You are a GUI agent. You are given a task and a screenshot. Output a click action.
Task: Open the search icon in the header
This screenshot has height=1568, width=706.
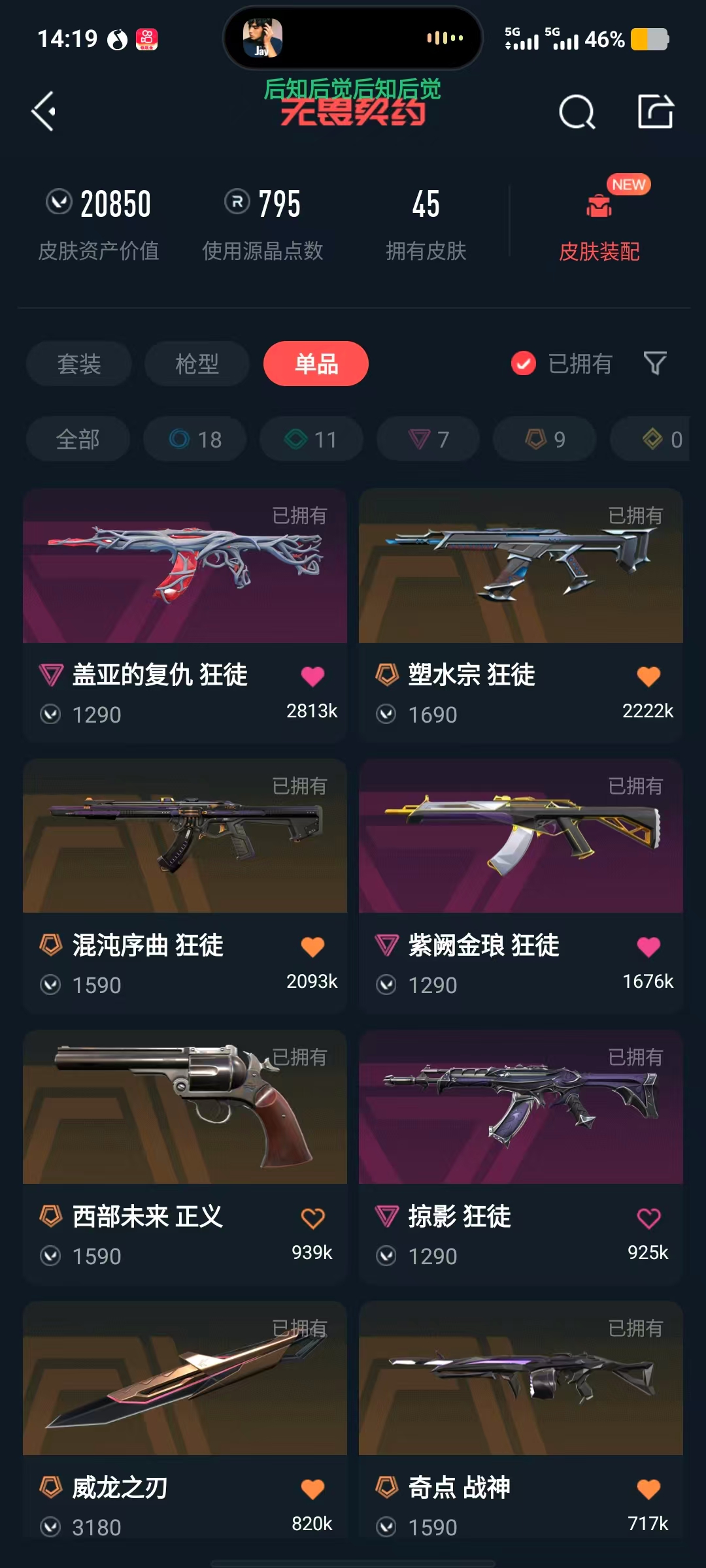(x=577, y=112)
